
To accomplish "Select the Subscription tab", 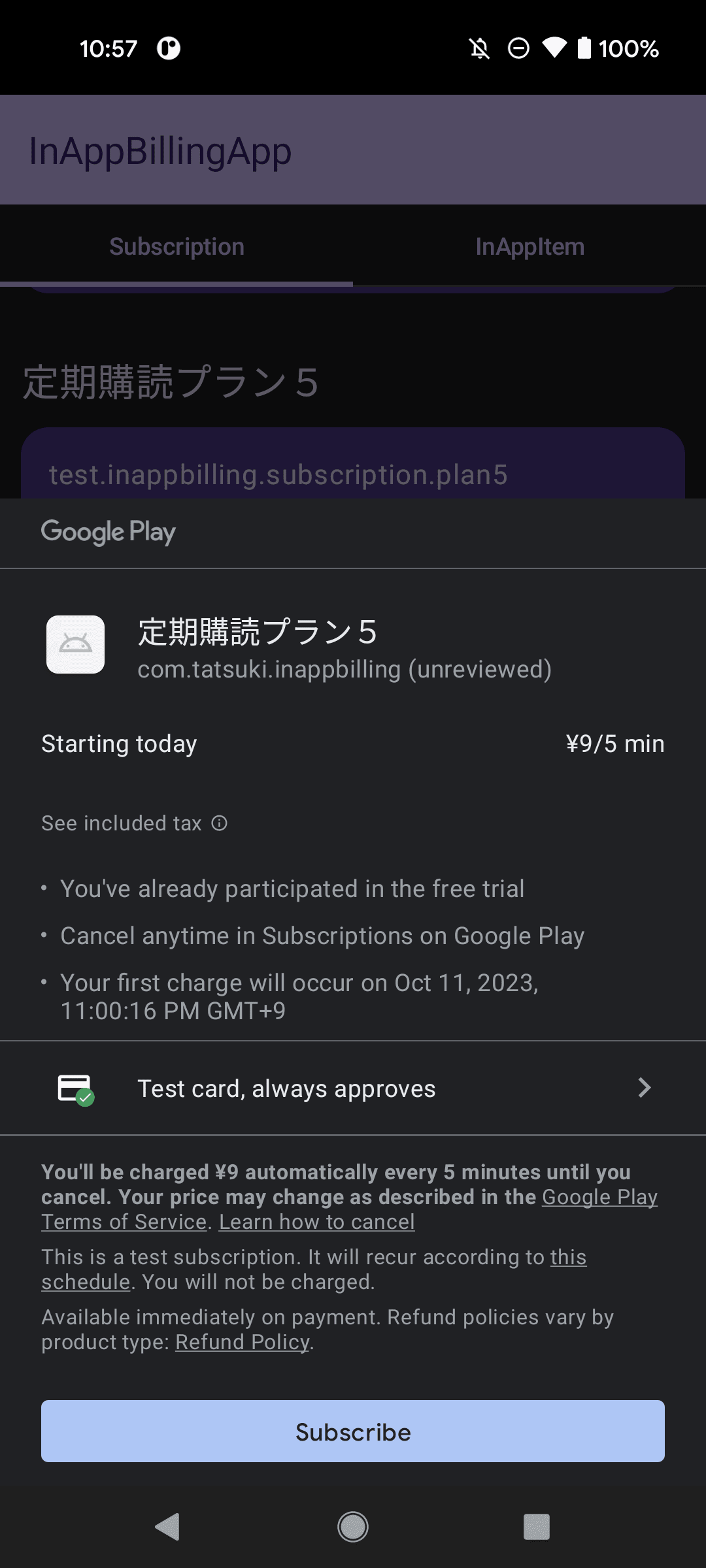I will (176, 246).
